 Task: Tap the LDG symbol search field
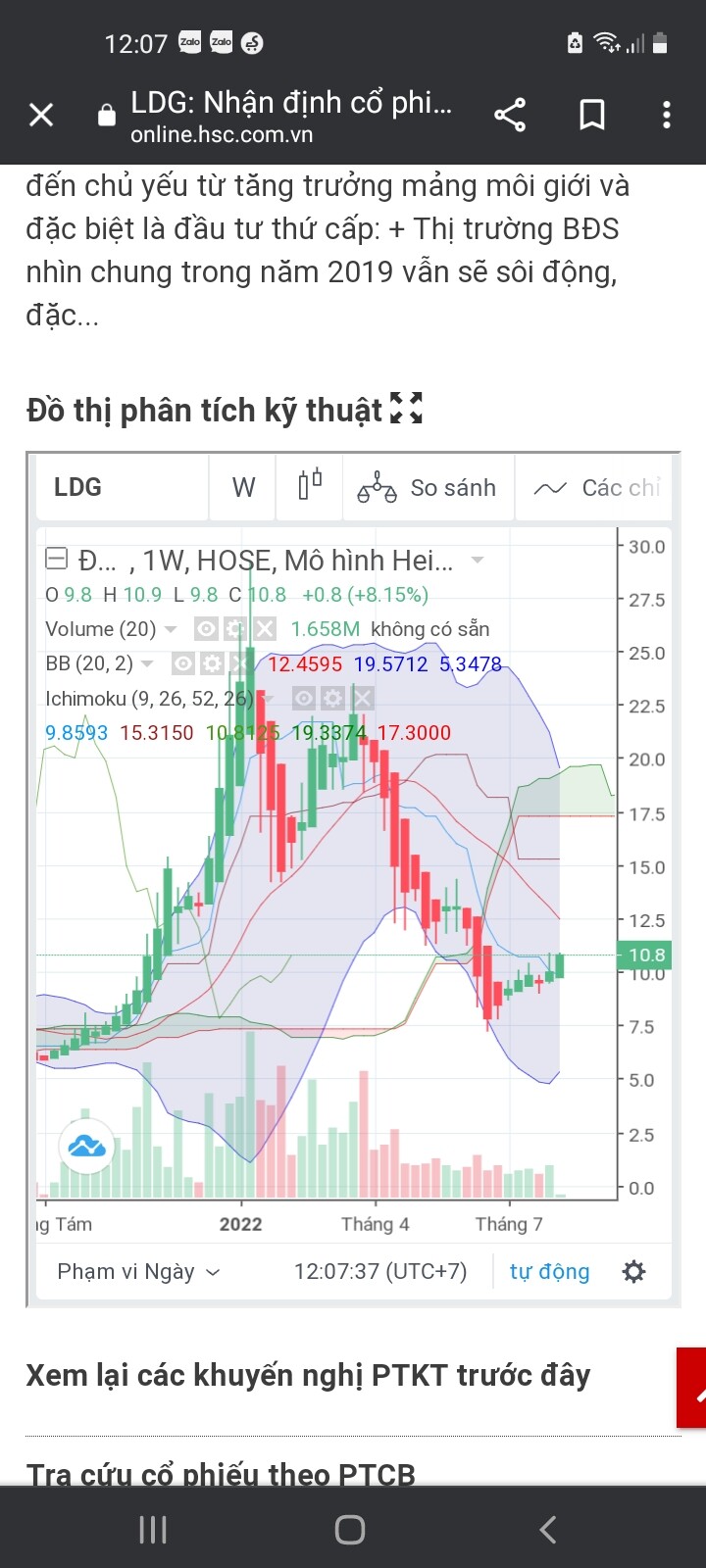120,488
